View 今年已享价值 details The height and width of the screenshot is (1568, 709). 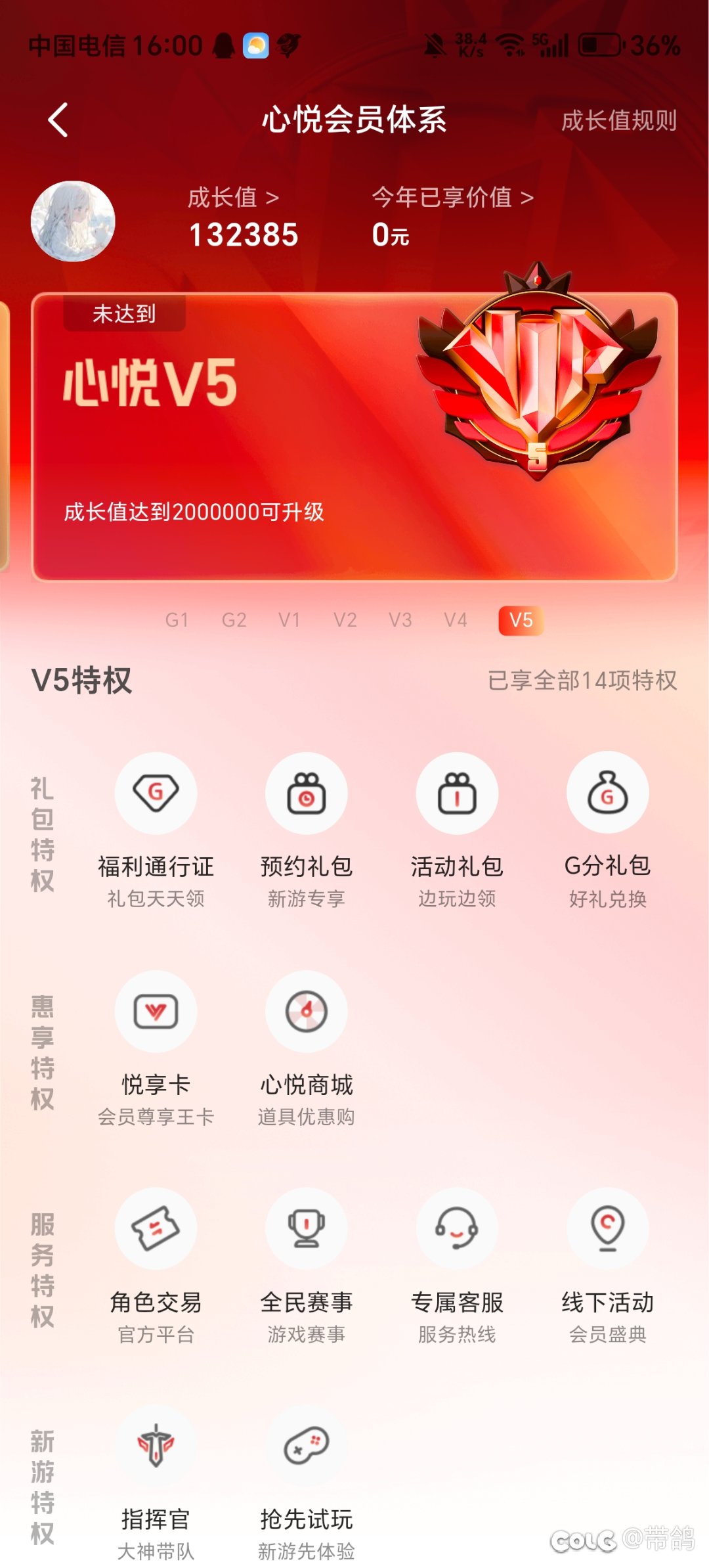coord(452,197)
